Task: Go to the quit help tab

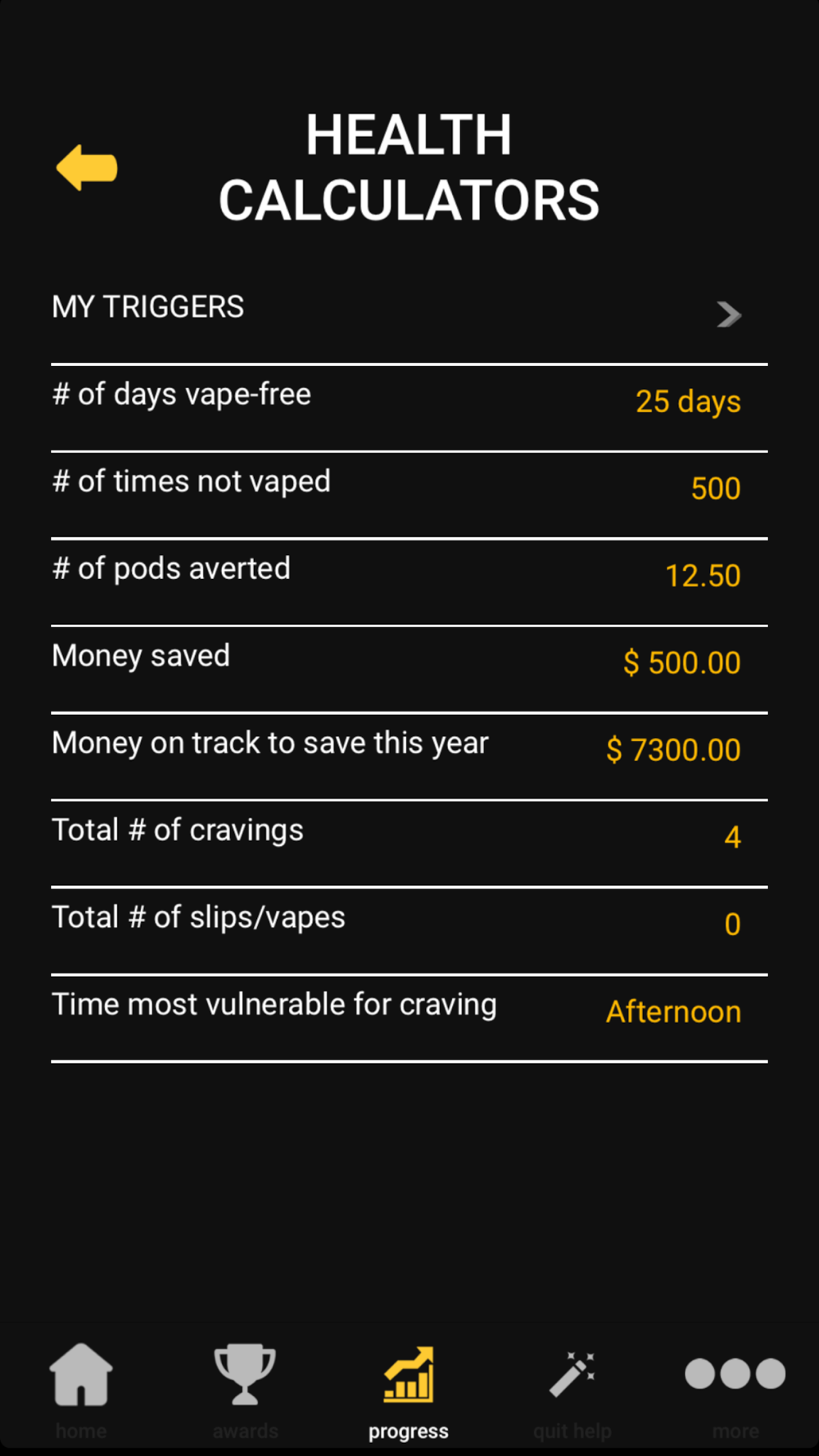Action: coord(572,1392)
